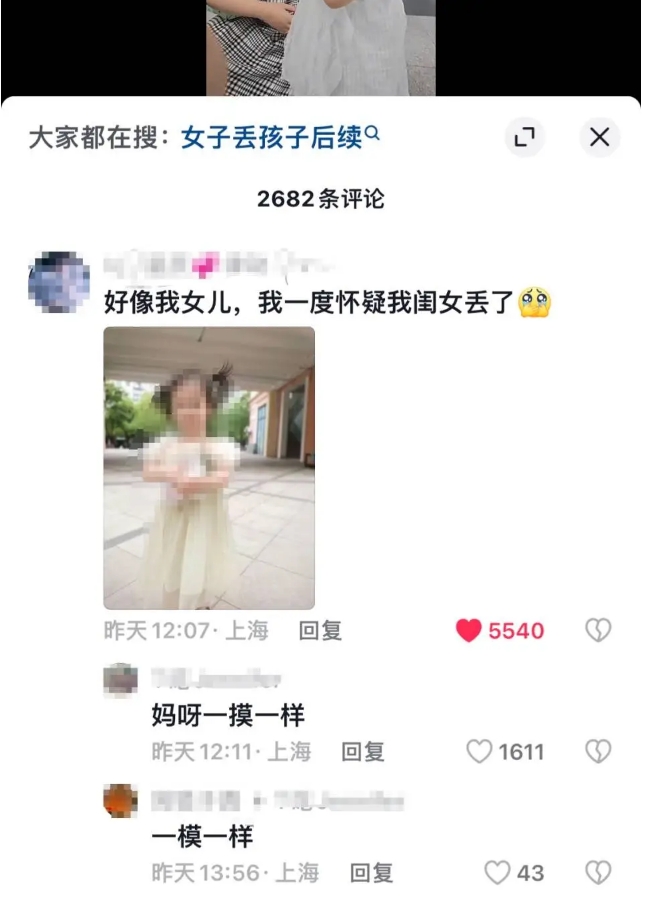Reply to the comment posted at 12:07
Screen dimensions: 649x909
pos(320,630)
